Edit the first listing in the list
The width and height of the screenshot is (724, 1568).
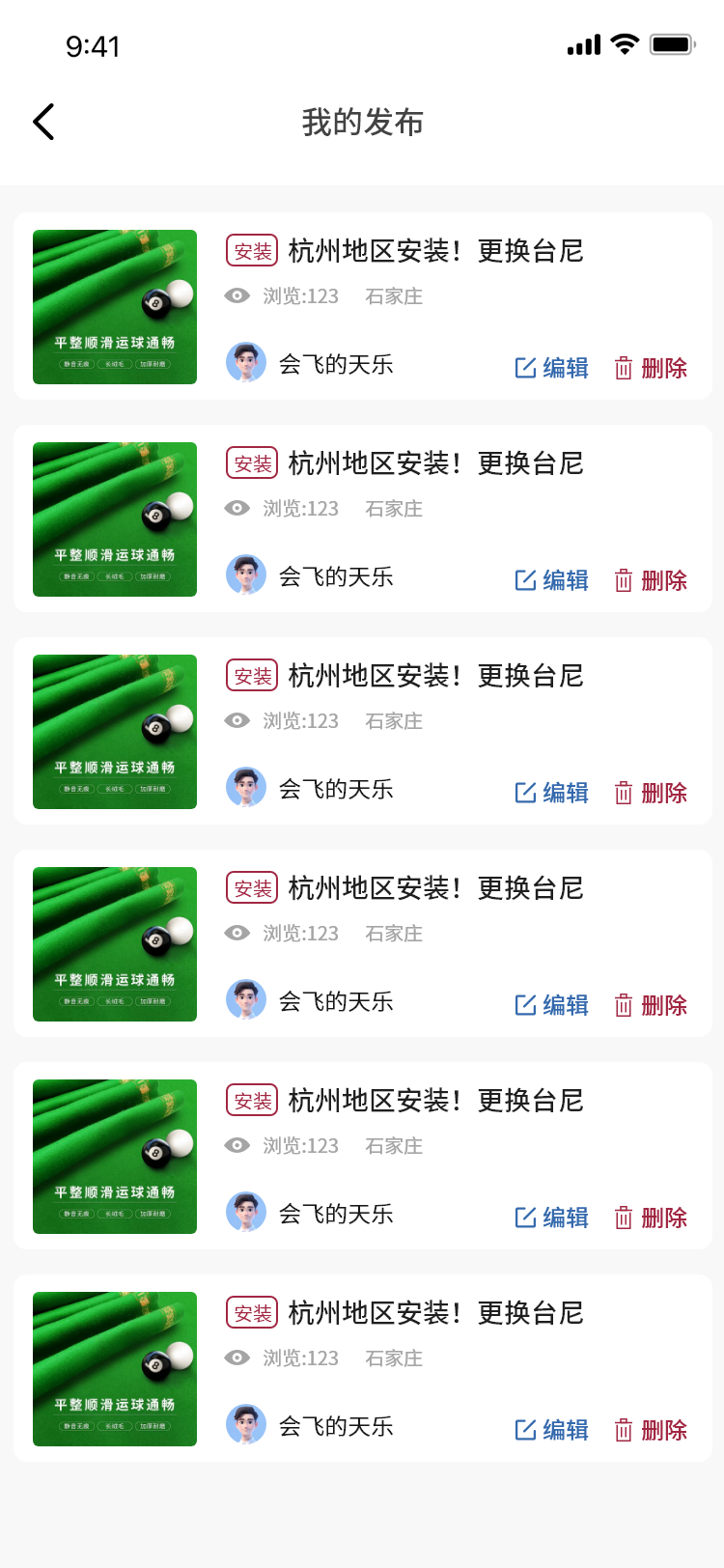point(552,368)
